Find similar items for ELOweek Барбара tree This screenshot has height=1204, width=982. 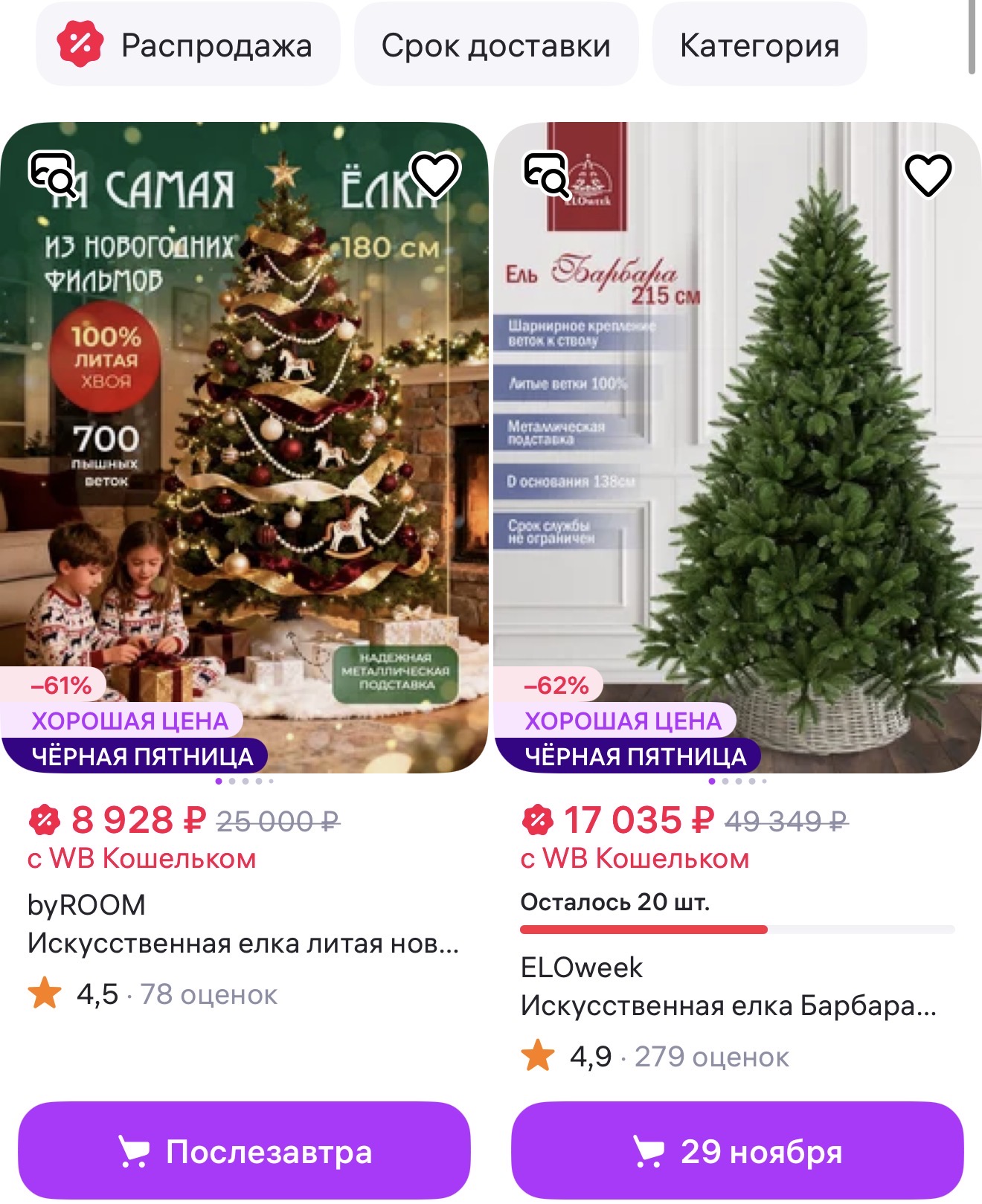(x=546, y=175)
